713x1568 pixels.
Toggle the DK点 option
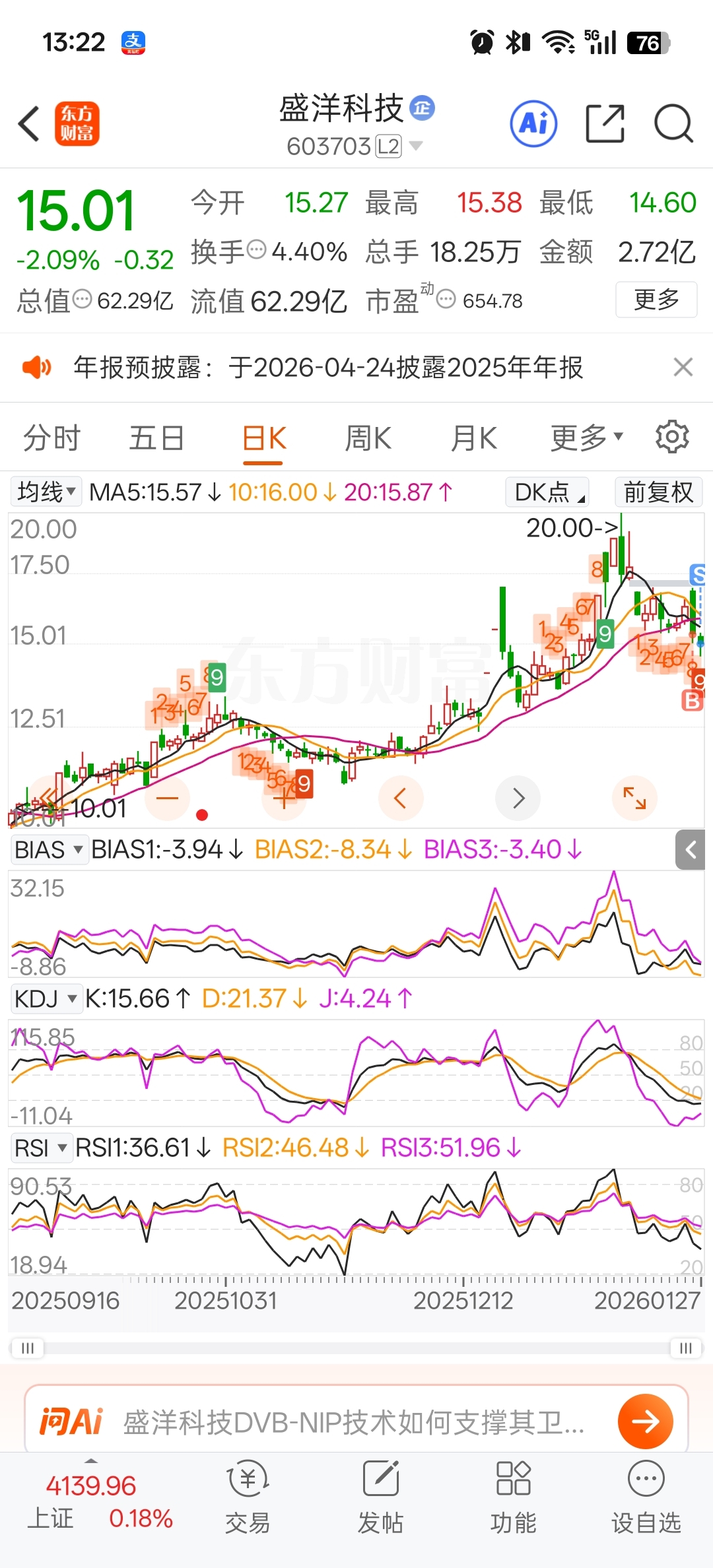(547, 492)
